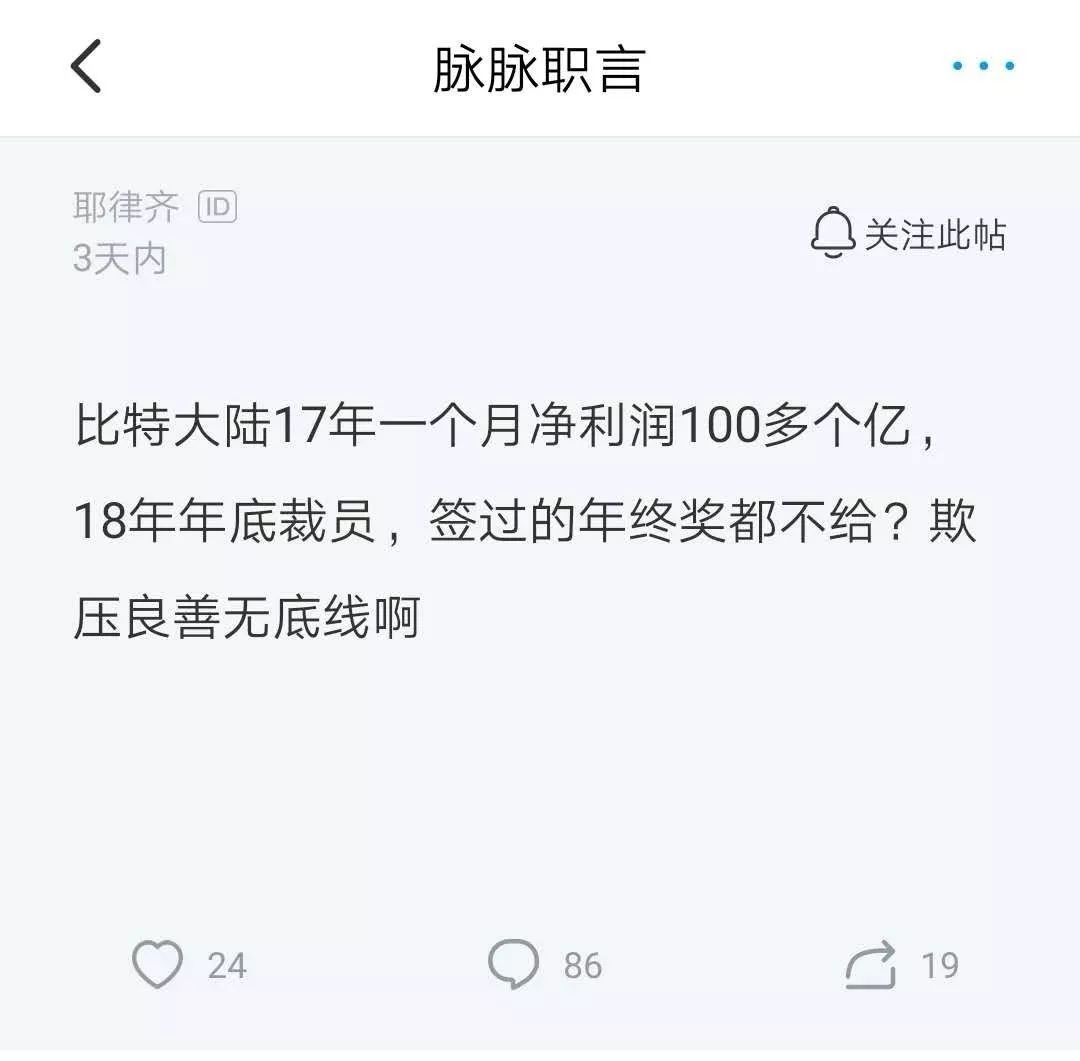Go back using the top-left arrow
The image size is (1080, 1061).
[x=86, y=67]
